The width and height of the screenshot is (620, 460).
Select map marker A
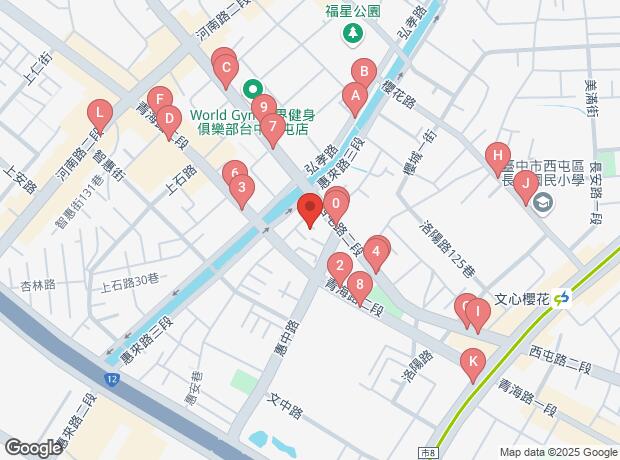click(x=351, y=96)
